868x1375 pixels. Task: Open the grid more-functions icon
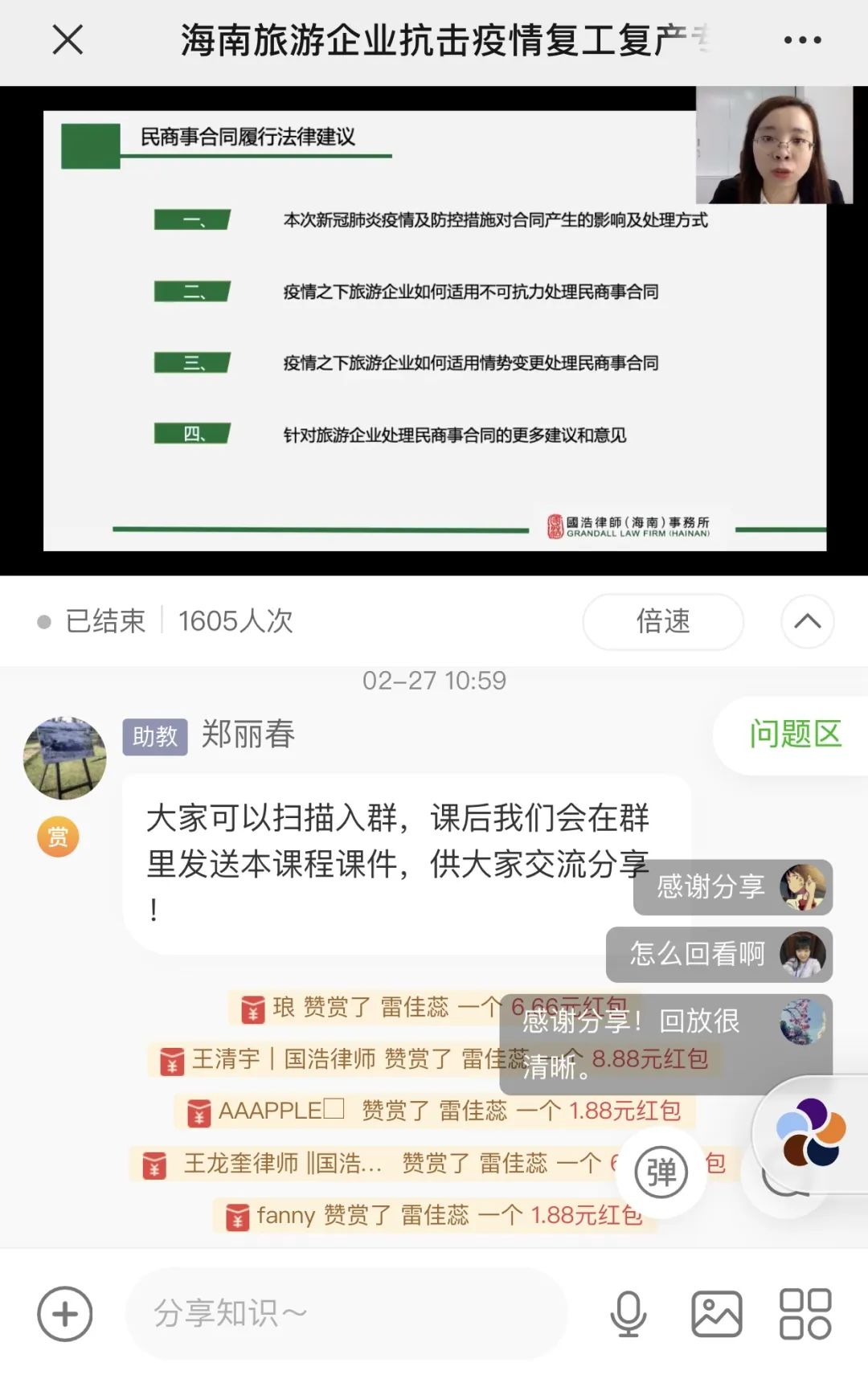(x=805, y=1314)
